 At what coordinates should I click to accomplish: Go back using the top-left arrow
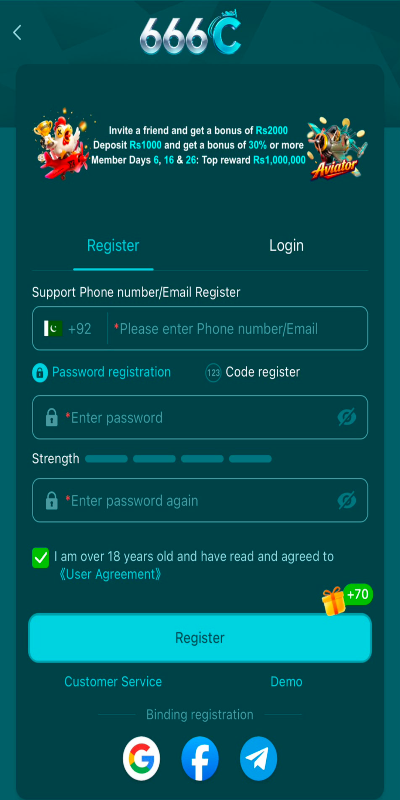tap(17, 33)
